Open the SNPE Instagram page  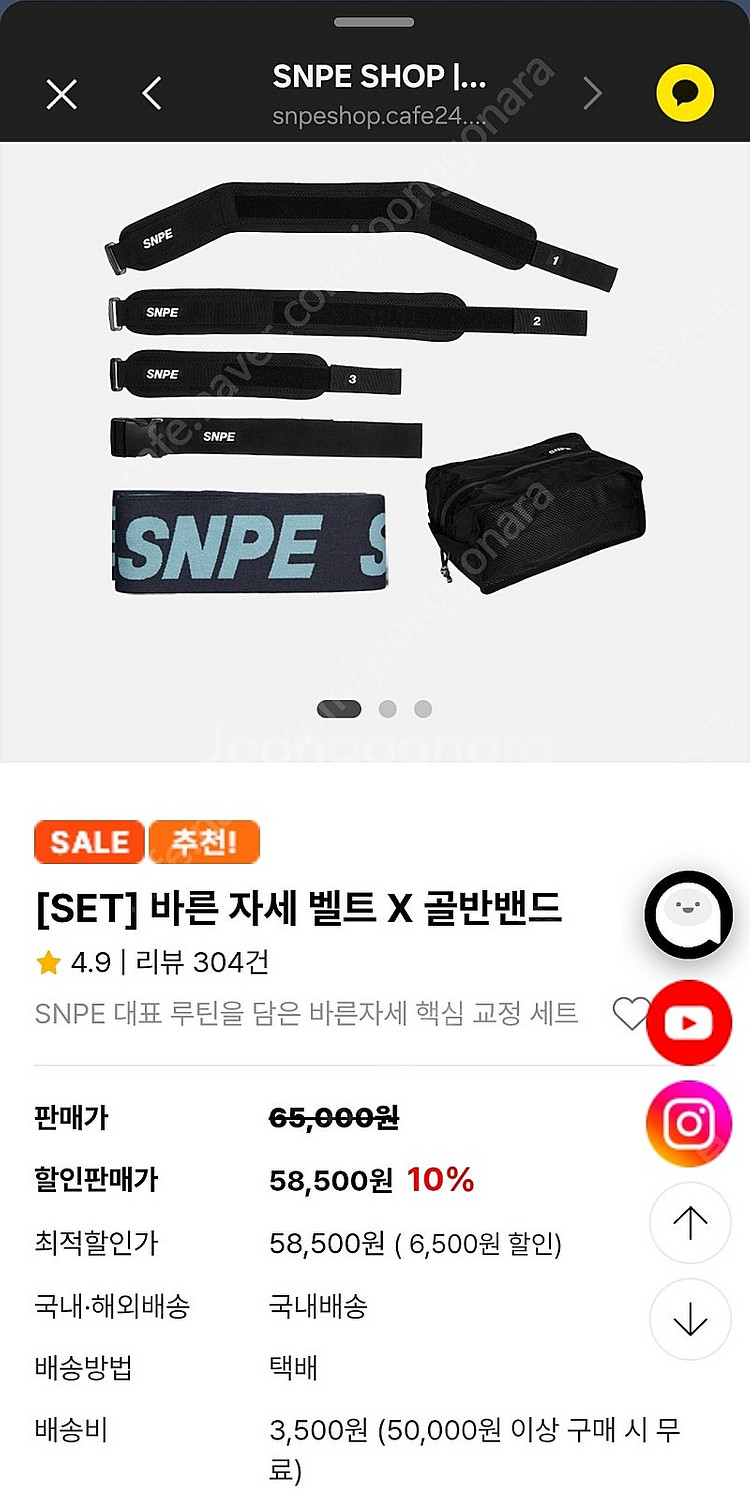(x=689, y=1124)
